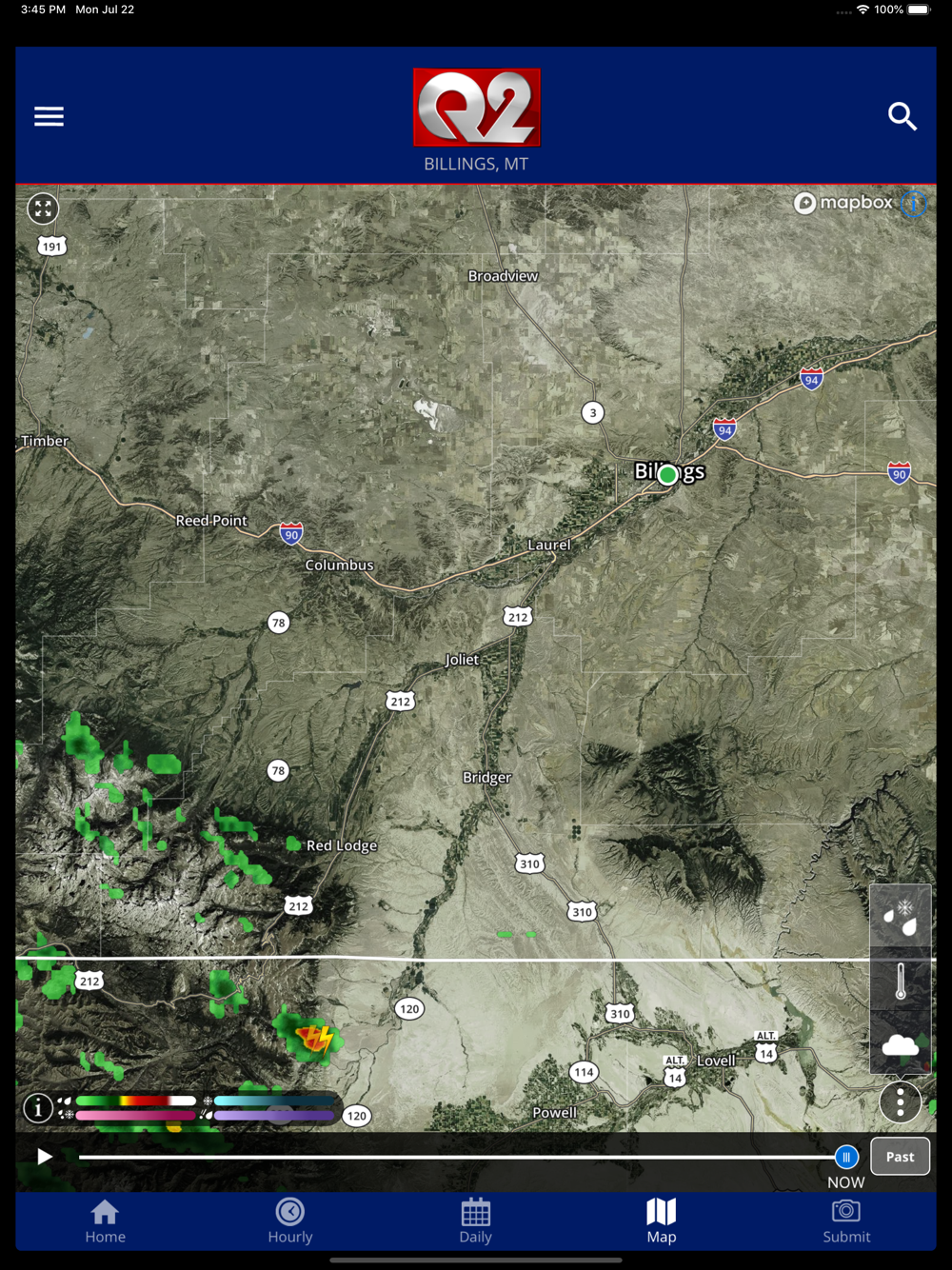Image resolution: width=952 pixels, height=1270 pixels.
Task: Select the Map tab
Action: pyautogui.click(x=661, y=1220)
